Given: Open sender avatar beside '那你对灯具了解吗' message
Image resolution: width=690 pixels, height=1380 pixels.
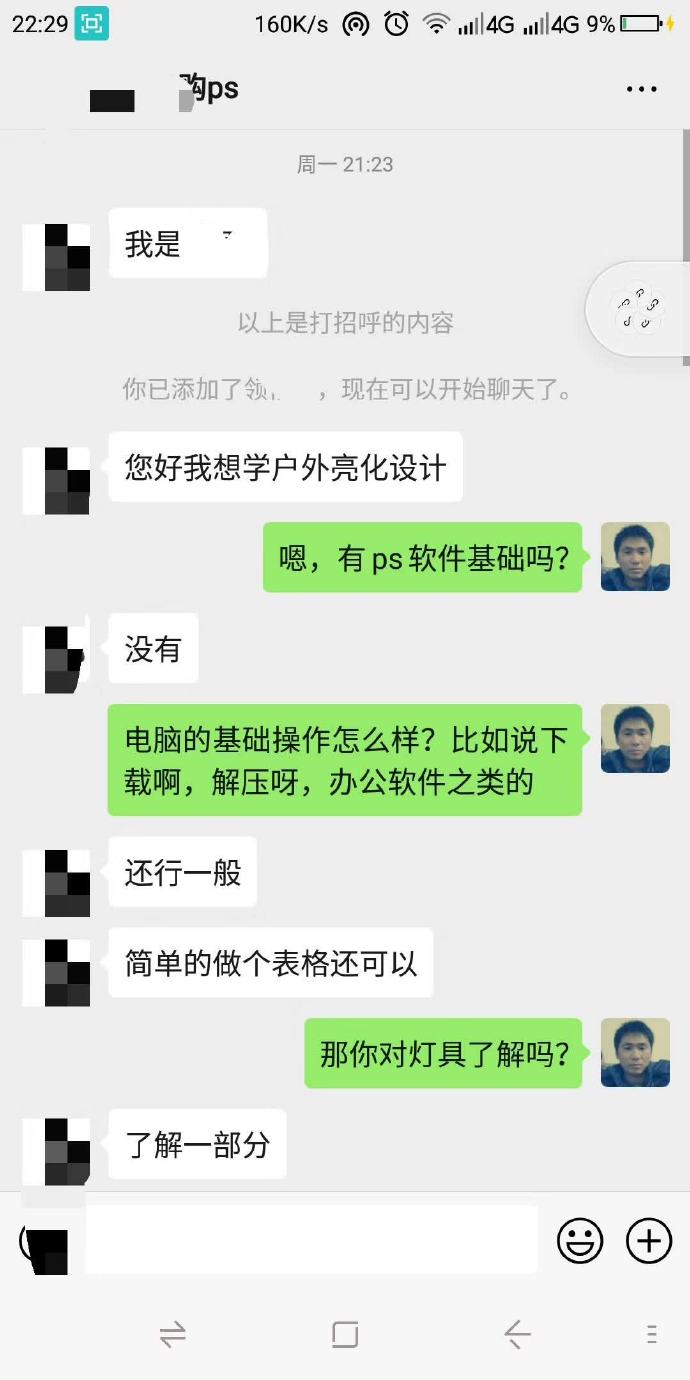Looking at the screenshot, I should coord(635,1053).
